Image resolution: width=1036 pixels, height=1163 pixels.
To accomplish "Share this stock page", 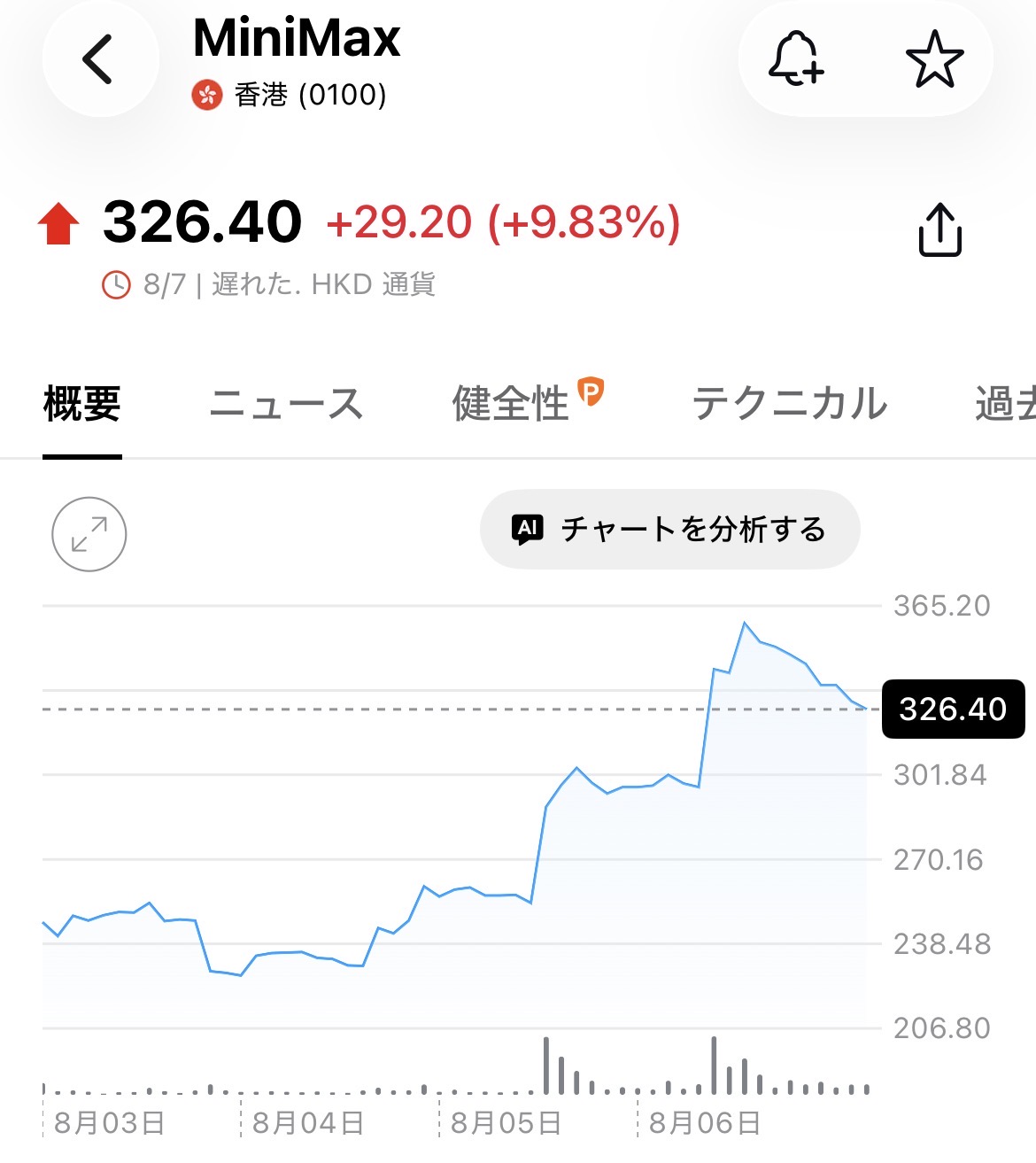I will pyautogui.click(x=939, y=230).
